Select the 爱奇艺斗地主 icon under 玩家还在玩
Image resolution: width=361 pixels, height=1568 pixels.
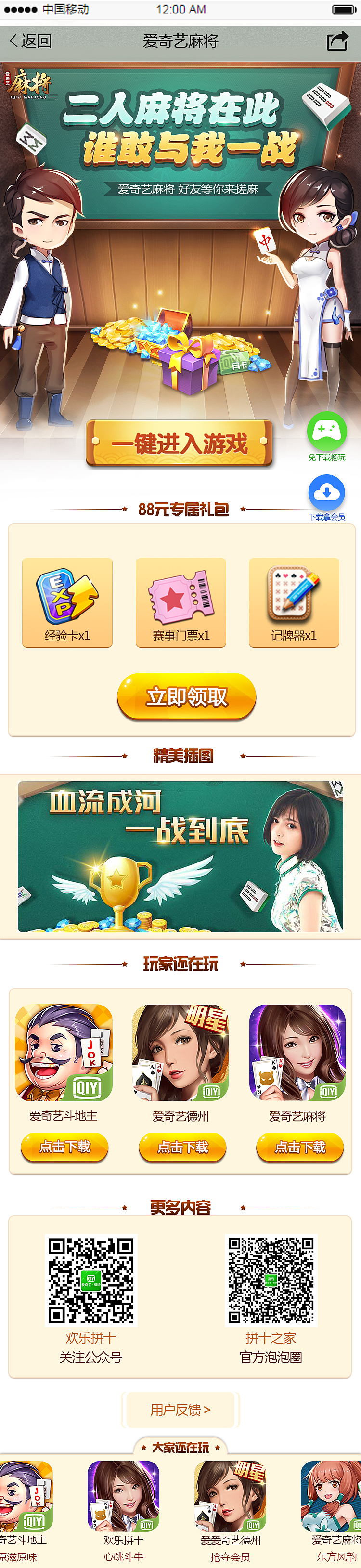[64, 1052]
